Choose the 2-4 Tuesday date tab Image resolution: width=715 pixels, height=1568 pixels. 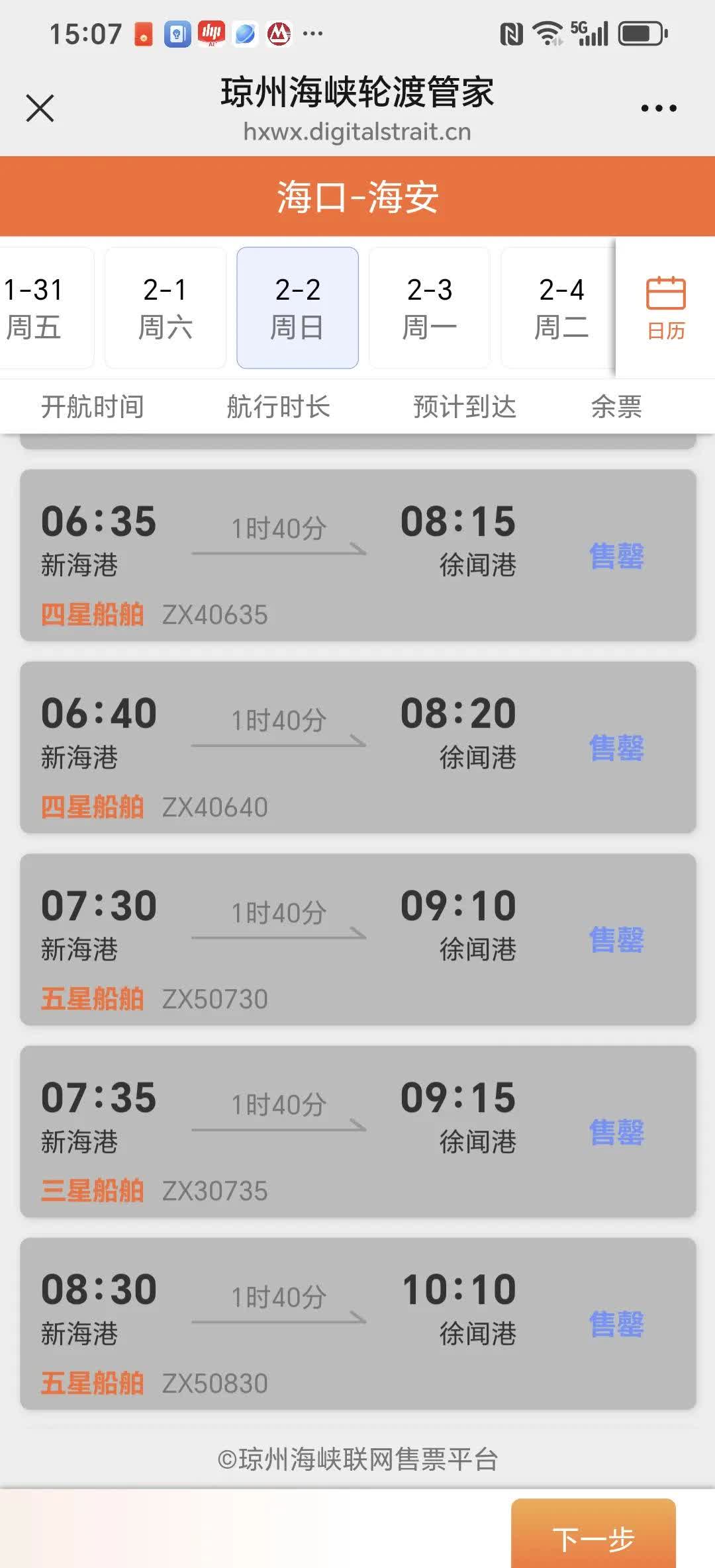559,308
